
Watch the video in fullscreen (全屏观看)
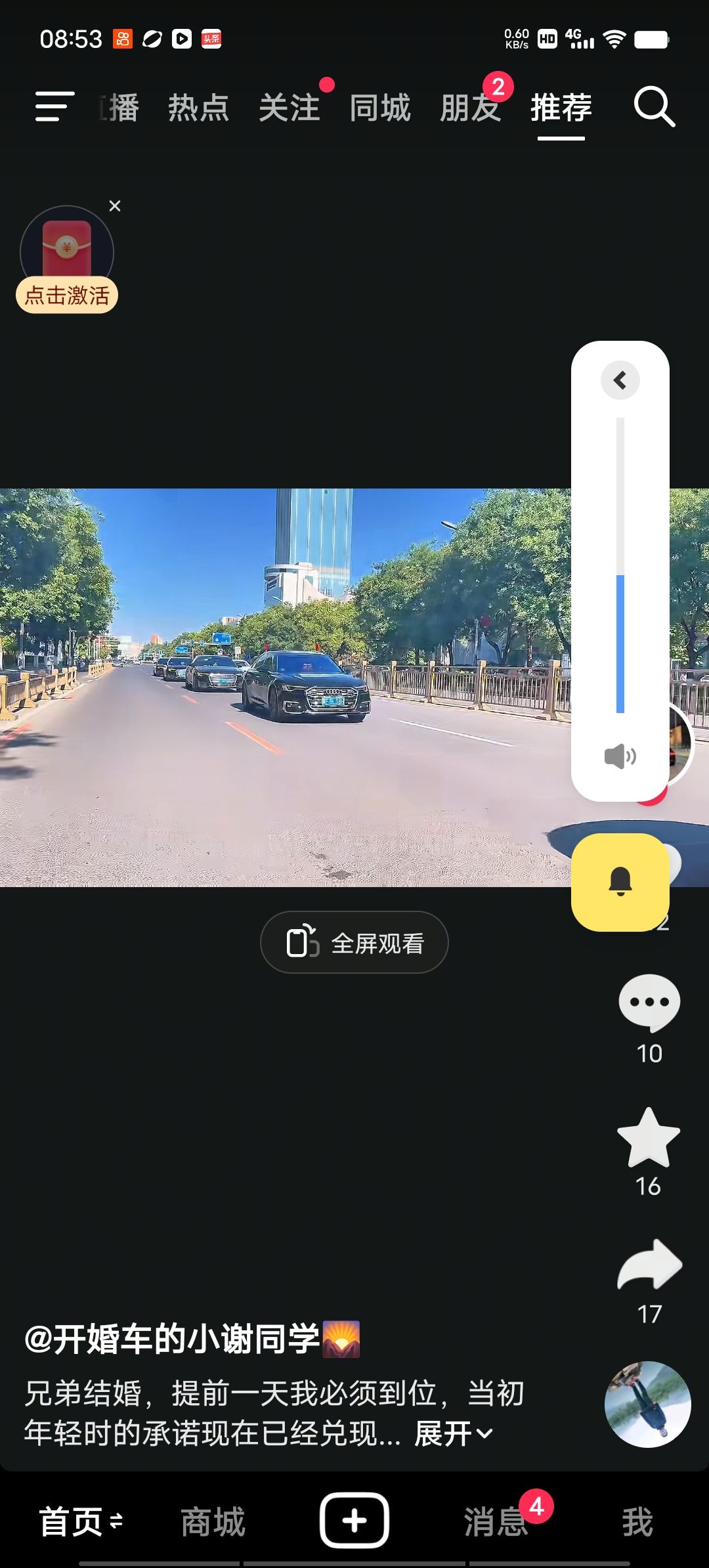(354, 942)
